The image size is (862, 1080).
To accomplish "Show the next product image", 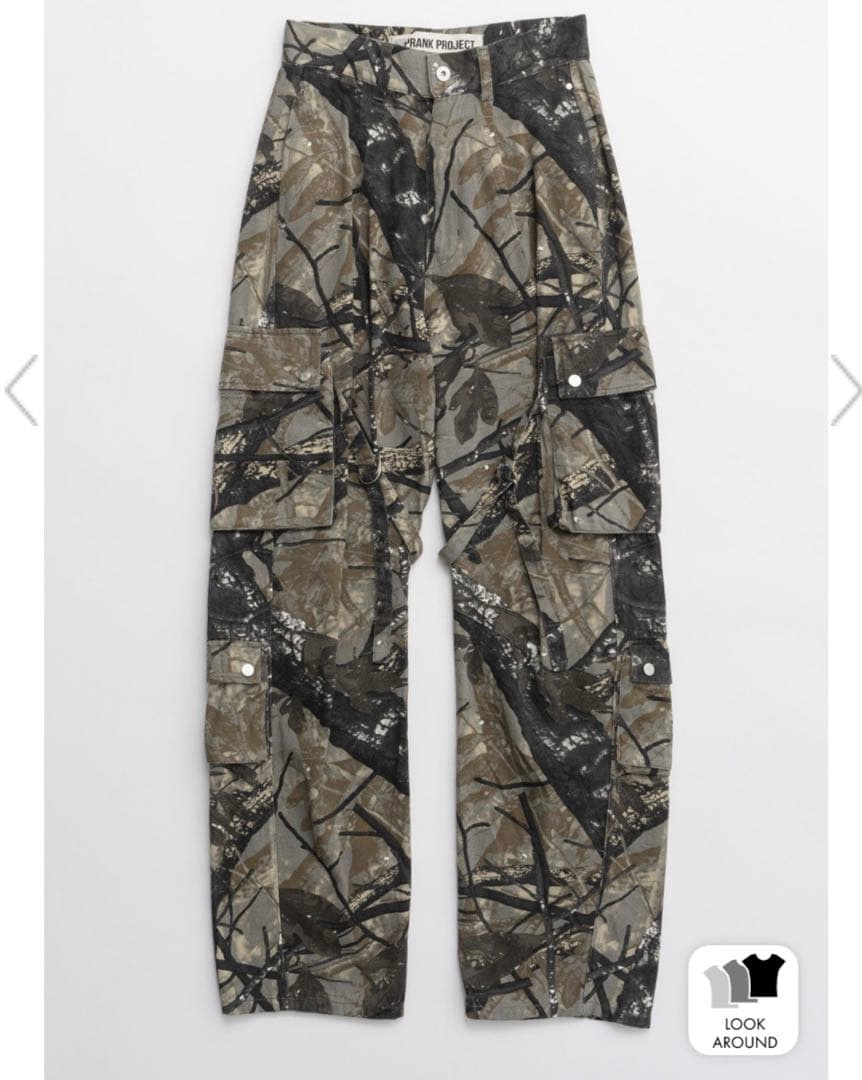I will point(845,389).
